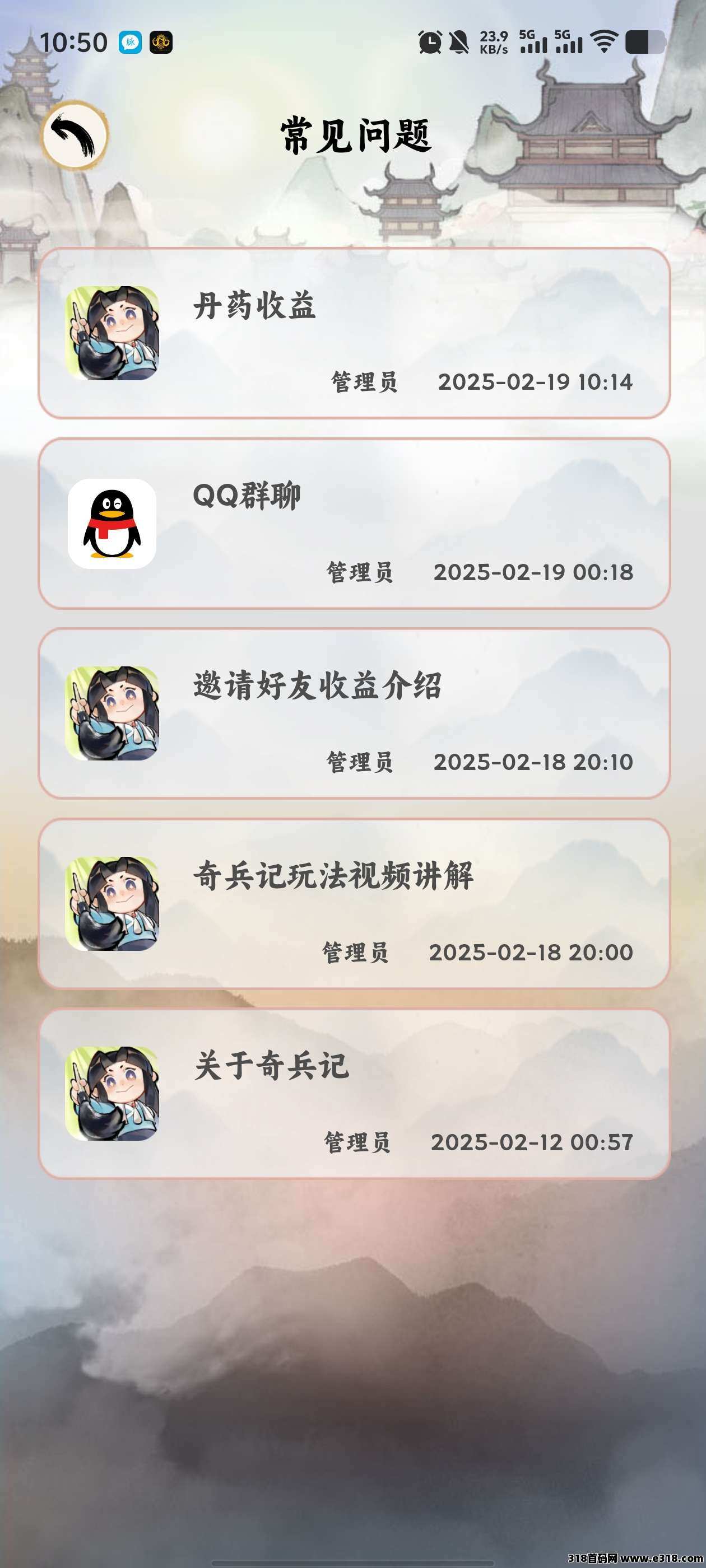This screenshot has width=706, height=1568.
Task: Read the 关于奇兵记 entry
Action: point(354,1093)
